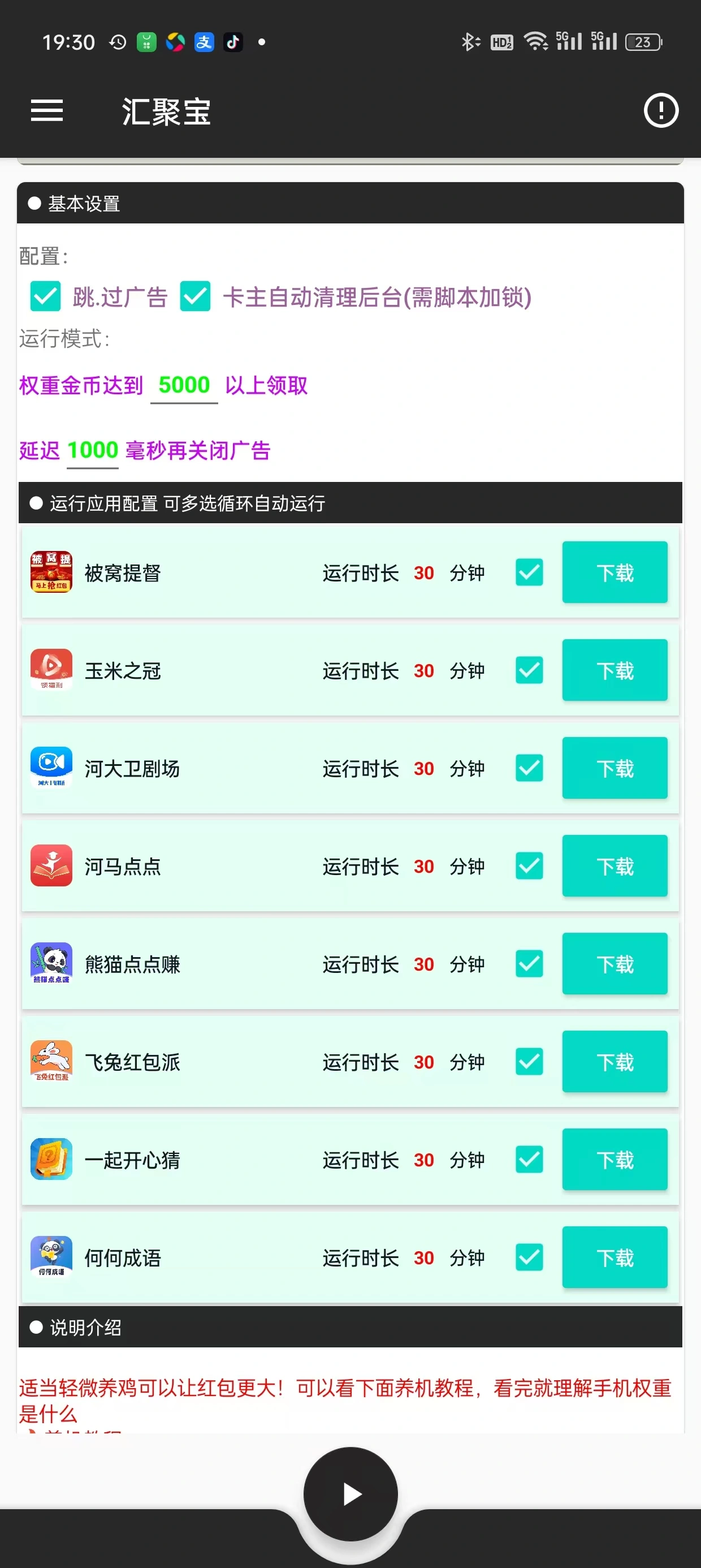Open the navigation drawer menu
701x1568 pixels.
[47, 111]
